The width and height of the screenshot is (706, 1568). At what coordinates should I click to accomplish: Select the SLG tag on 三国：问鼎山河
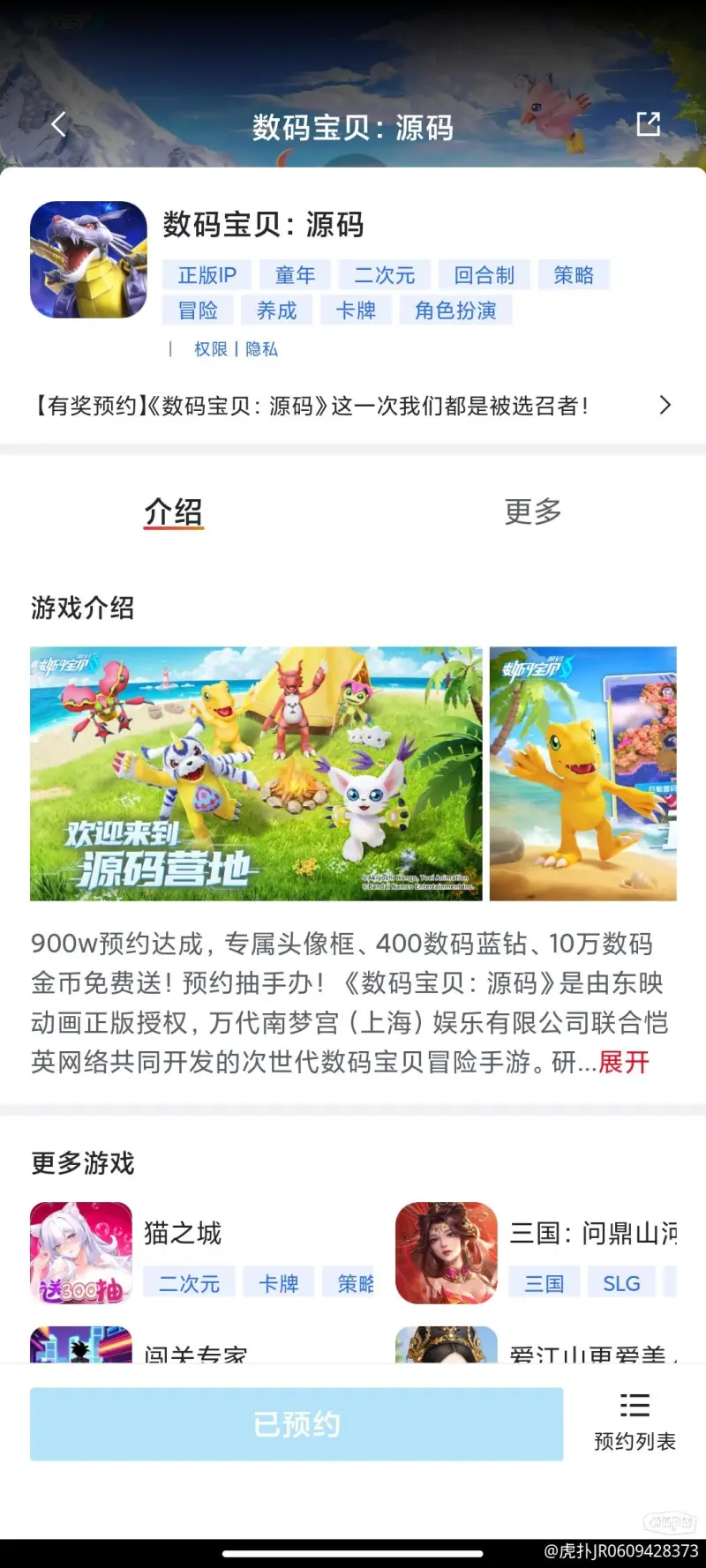coord(621,1284)
